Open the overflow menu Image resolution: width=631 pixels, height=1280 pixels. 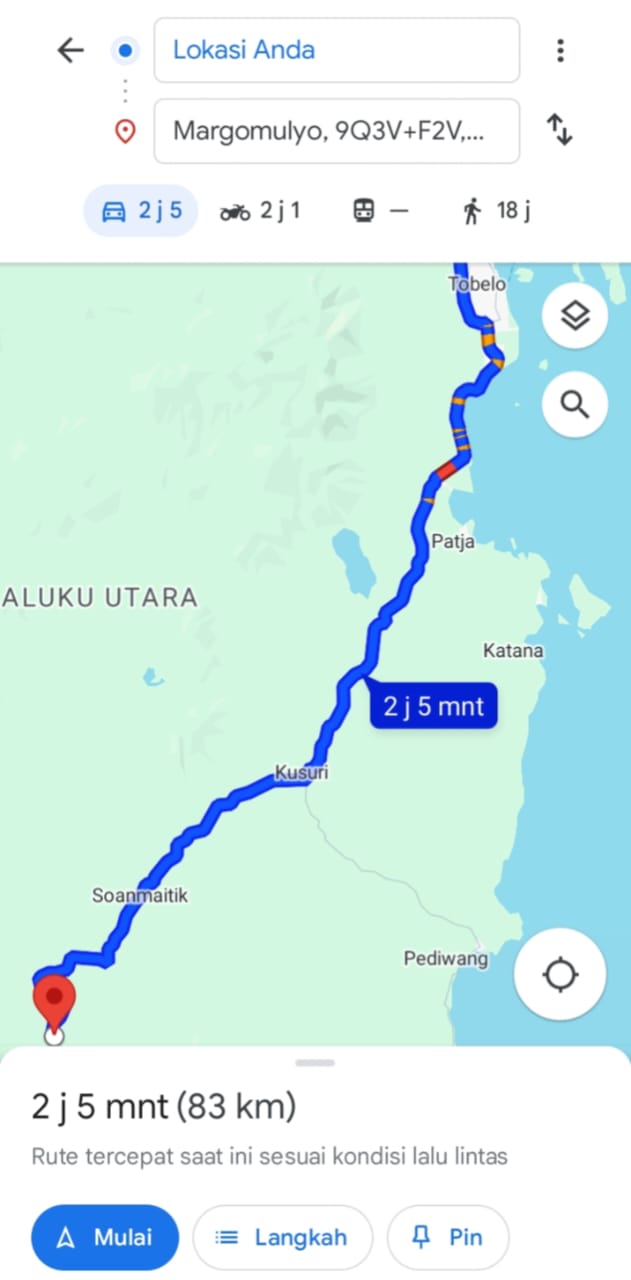[x=560, y=50]
